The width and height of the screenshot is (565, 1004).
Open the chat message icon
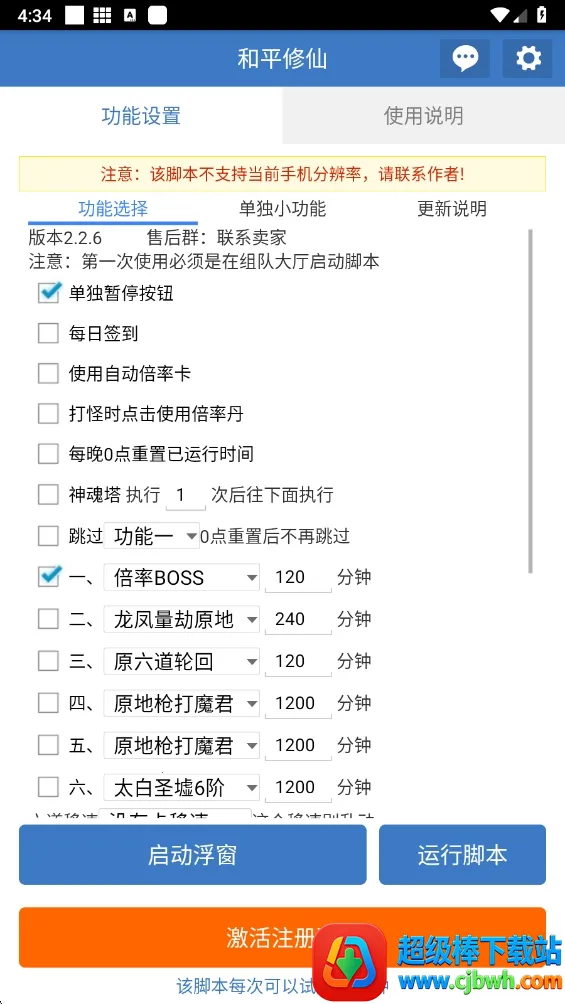(464, 59)
